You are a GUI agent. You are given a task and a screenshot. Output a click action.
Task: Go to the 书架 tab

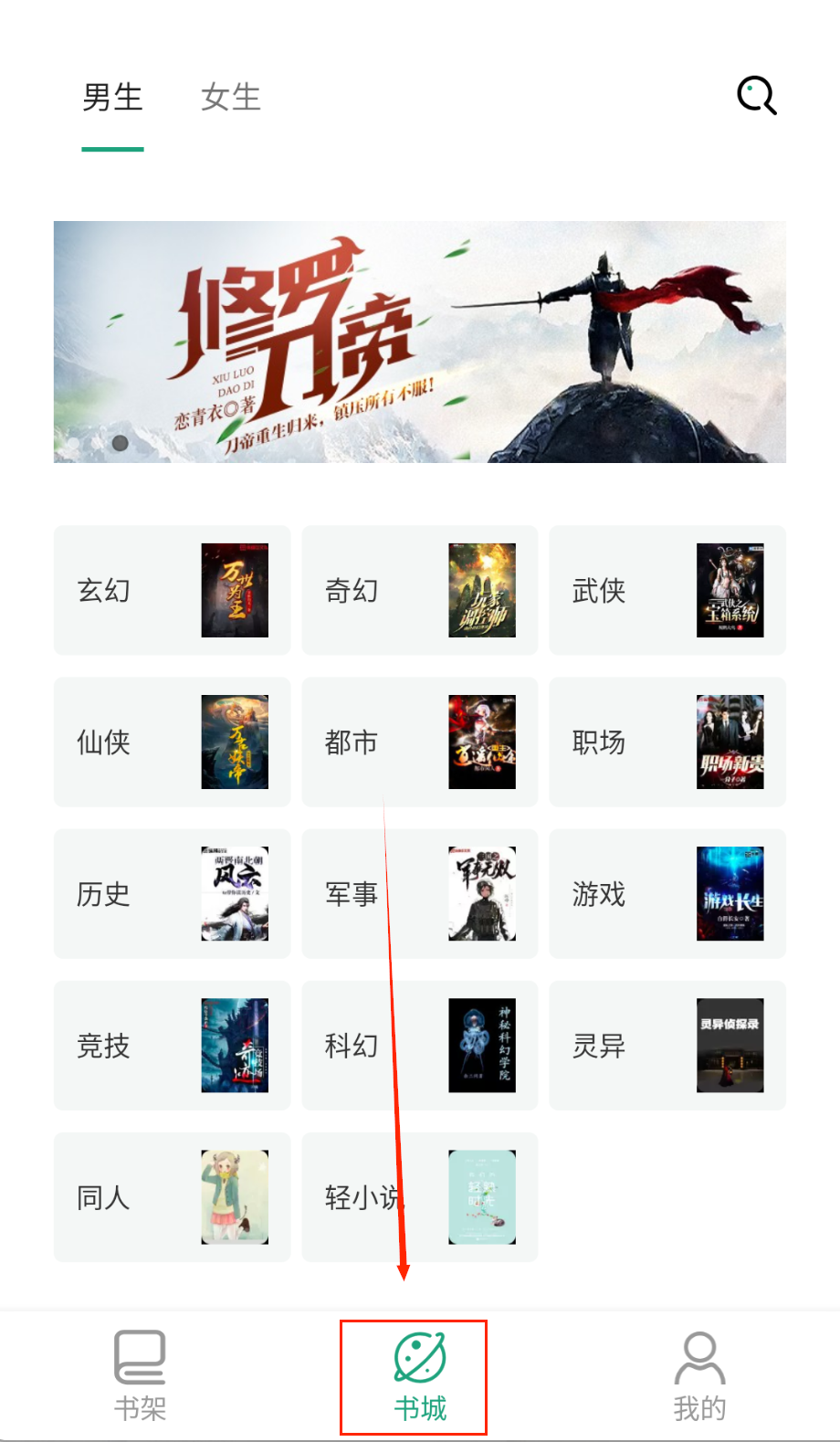coord(140,1376)
